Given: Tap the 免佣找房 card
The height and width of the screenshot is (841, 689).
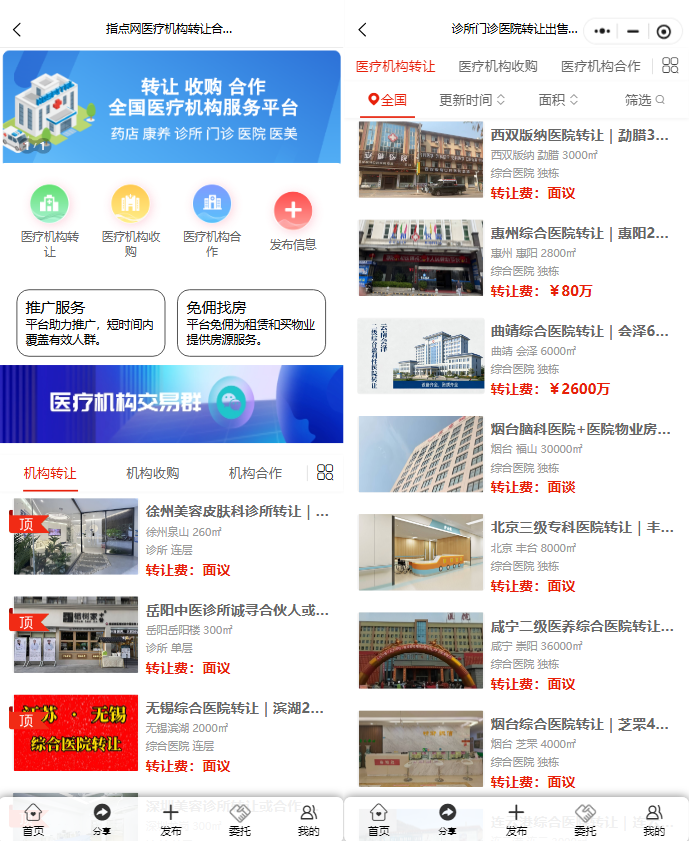Looking at the screenshot, I should pos(251,323).
